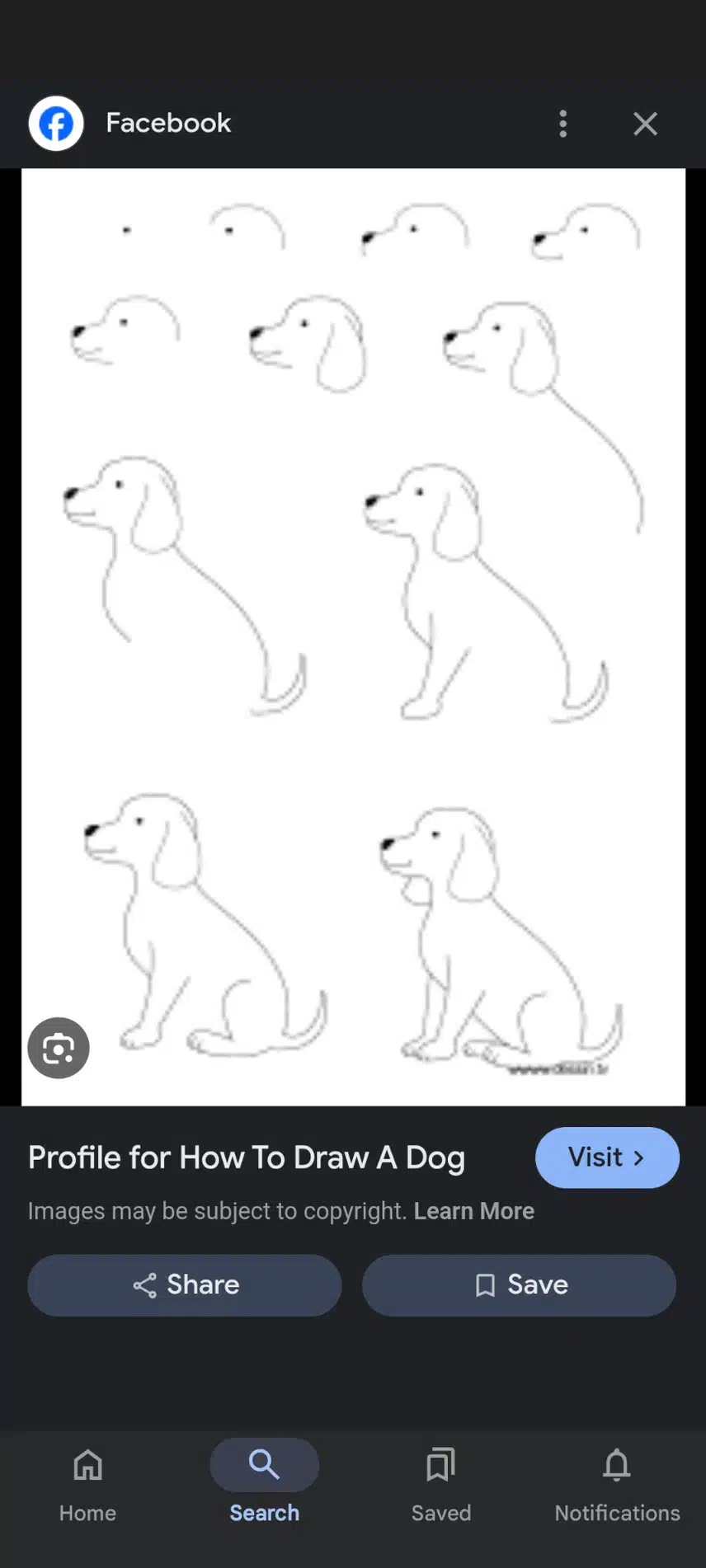
Task: Share this dog drawing image
Action: pos(185,1285)
